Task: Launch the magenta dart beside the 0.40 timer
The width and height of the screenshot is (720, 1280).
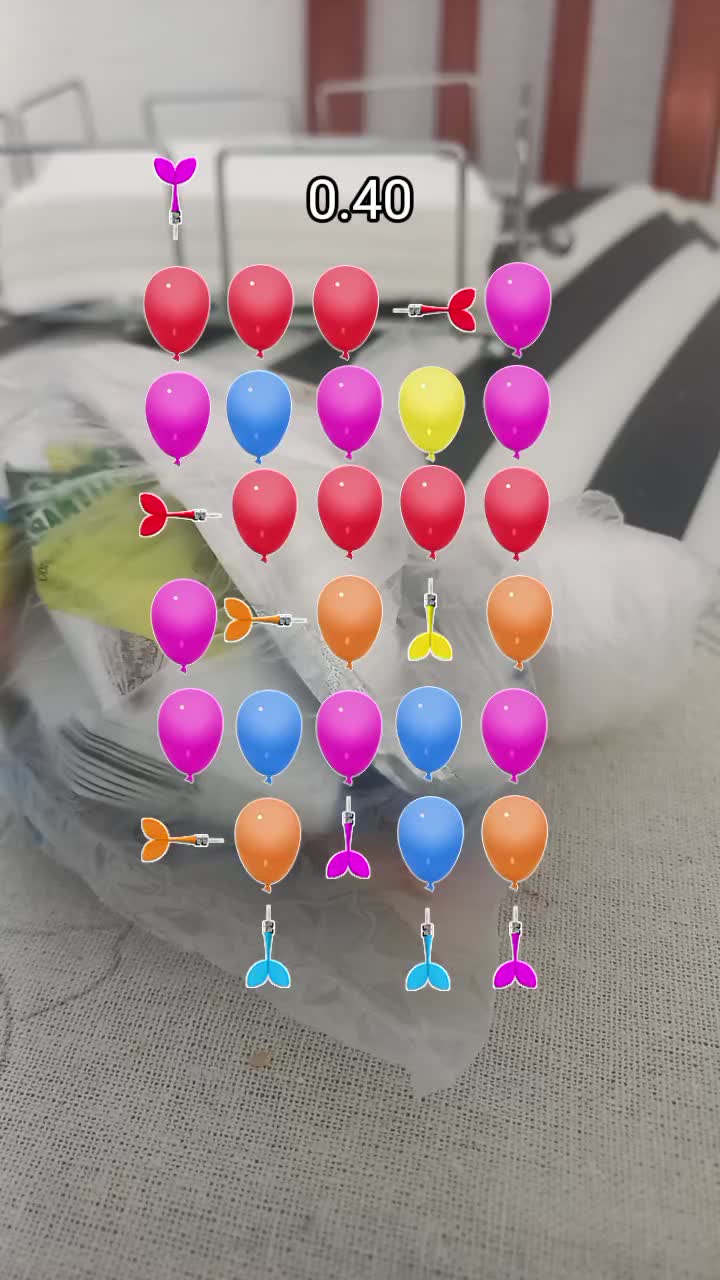Action: pyautogui.click(x=175, y=194)
